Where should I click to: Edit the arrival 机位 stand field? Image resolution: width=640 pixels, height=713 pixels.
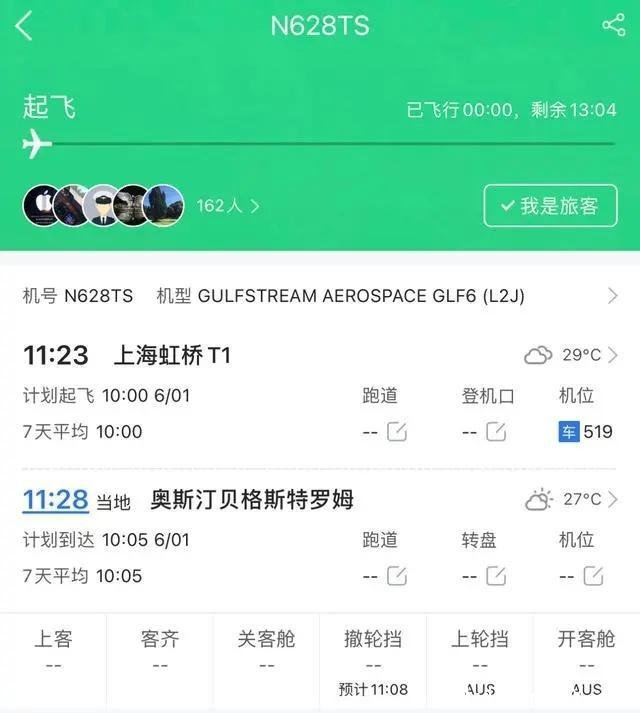point(594,576)
